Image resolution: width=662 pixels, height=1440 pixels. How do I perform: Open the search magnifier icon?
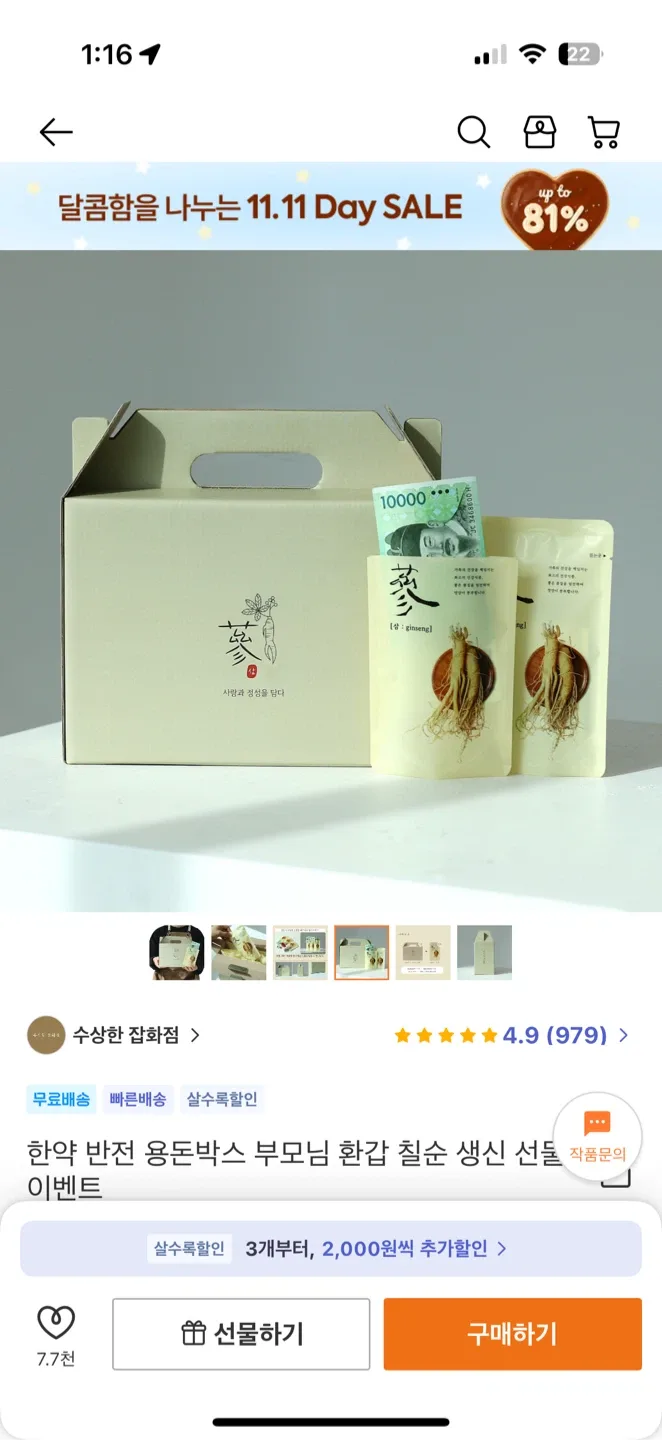[x=473, y=132]
